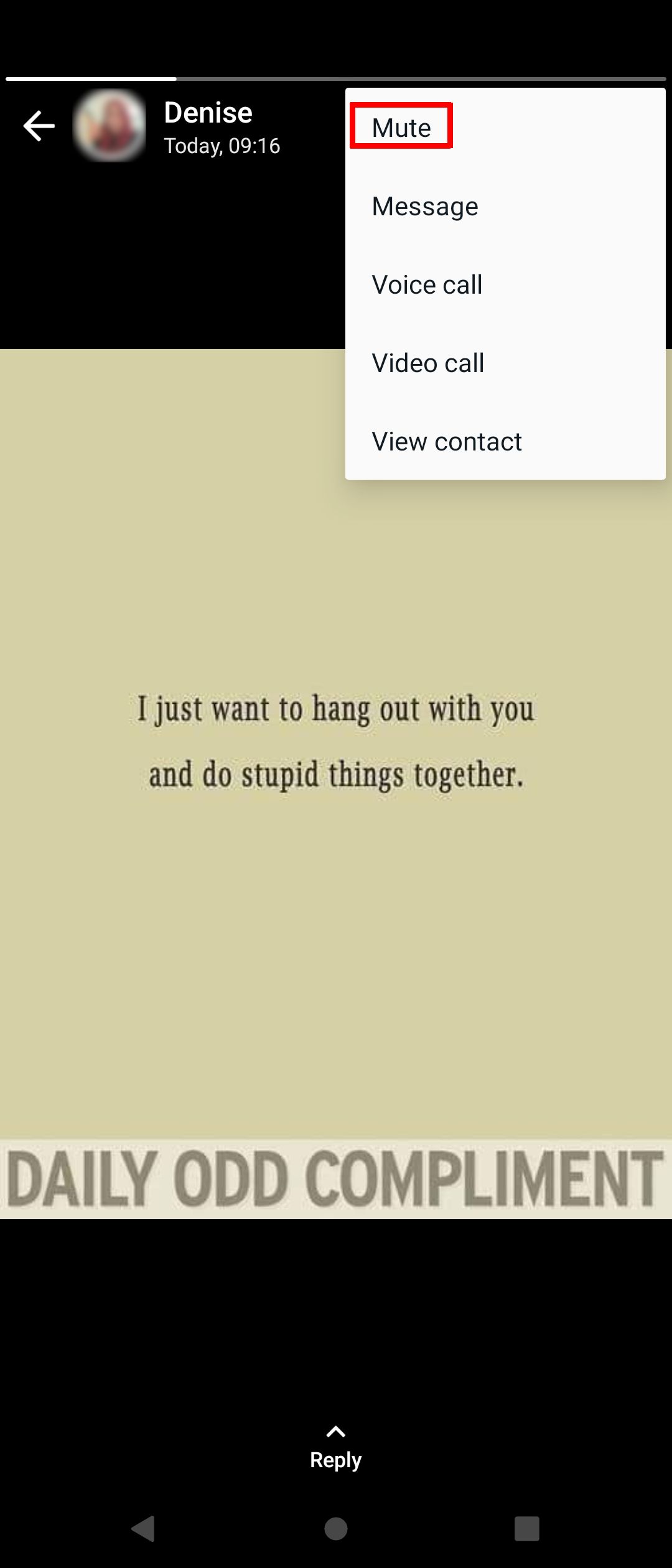The height and width of the screenshot is (1568, 672).
Task: Open the View contact option
Action: 447,441
